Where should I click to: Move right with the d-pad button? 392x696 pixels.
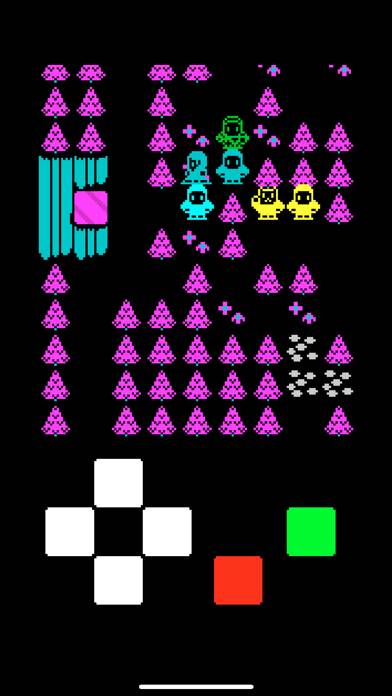click(x=167, y=532)
